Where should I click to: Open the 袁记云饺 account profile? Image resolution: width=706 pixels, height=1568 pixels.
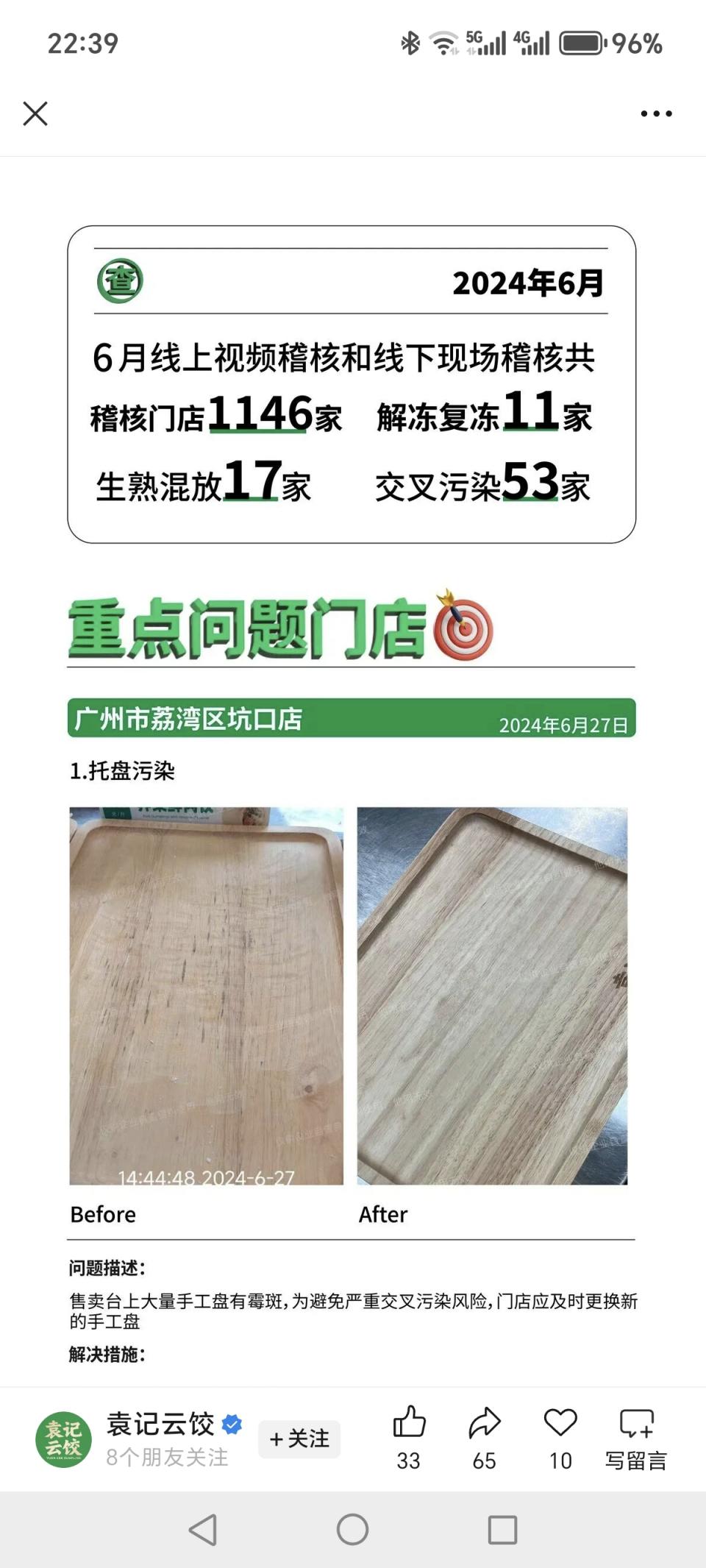point(64,1439)
